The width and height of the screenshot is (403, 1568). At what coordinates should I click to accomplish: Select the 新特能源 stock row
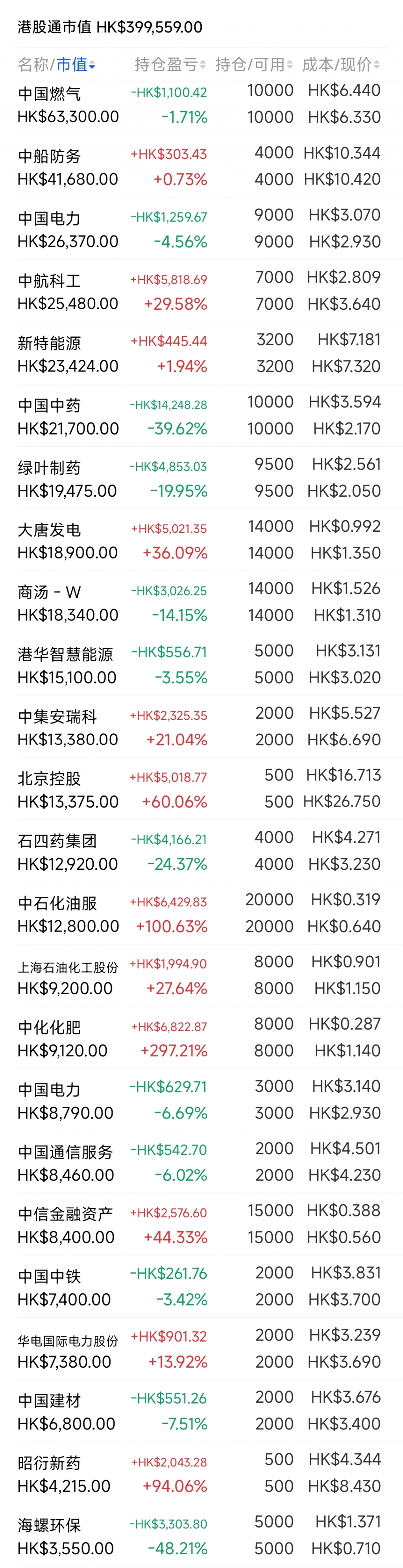coord(201,354)
